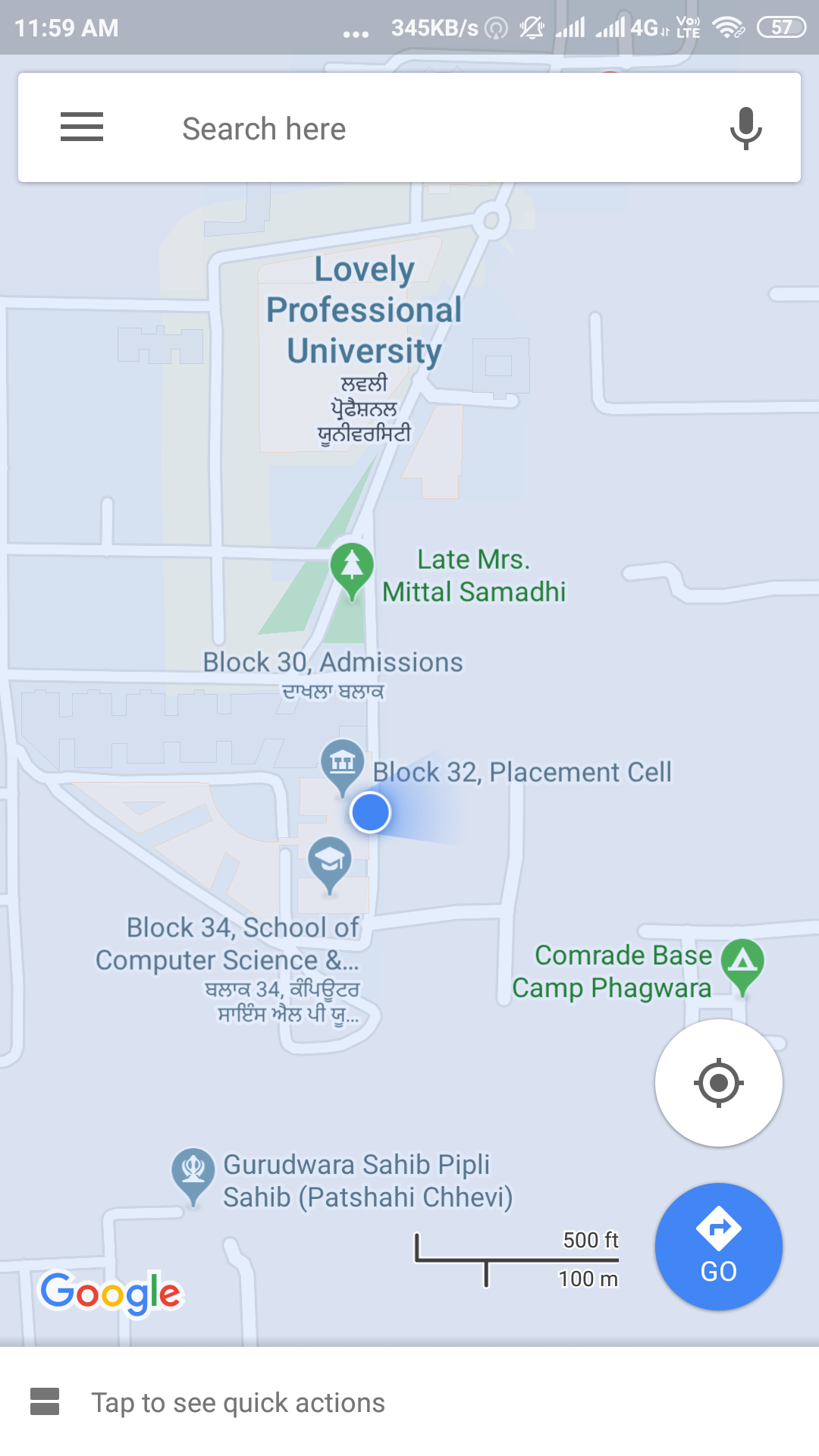
Task: Select the Block 34 School of Computer Science pin
Action: 330,861
